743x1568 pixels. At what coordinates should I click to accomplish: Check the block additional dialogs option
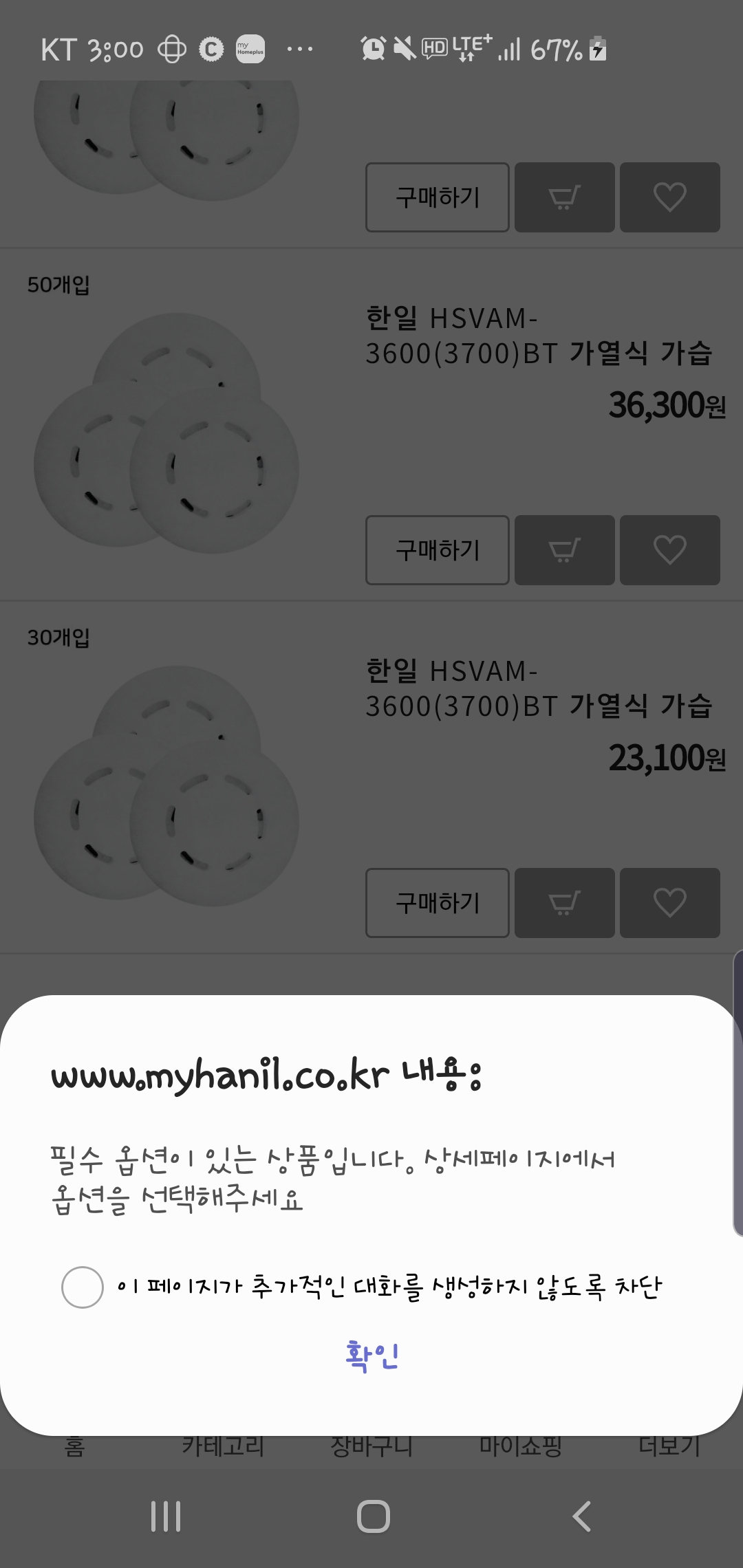pyautogui.click(x=83, y=1287)
